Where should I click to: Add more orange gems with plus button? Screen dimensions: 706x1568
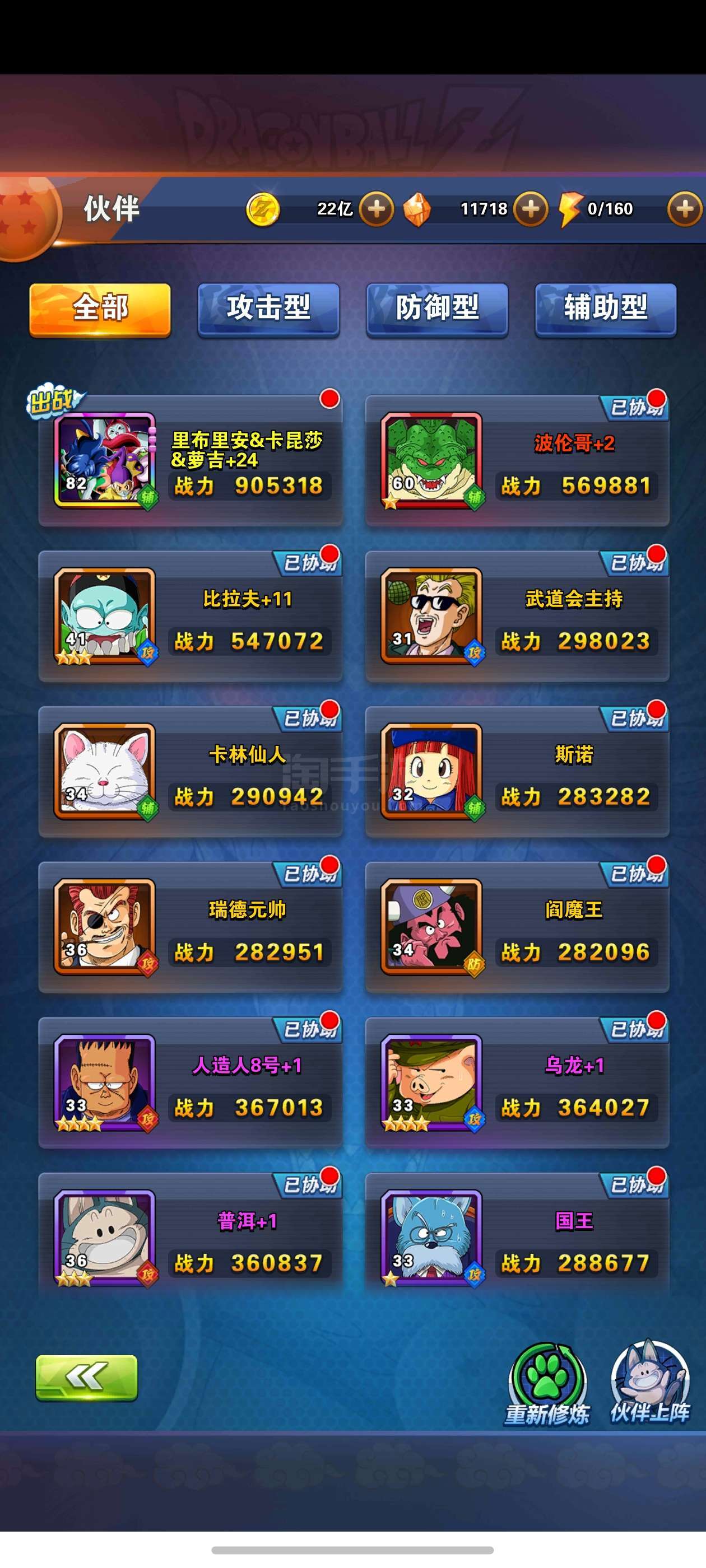point(530,209)
